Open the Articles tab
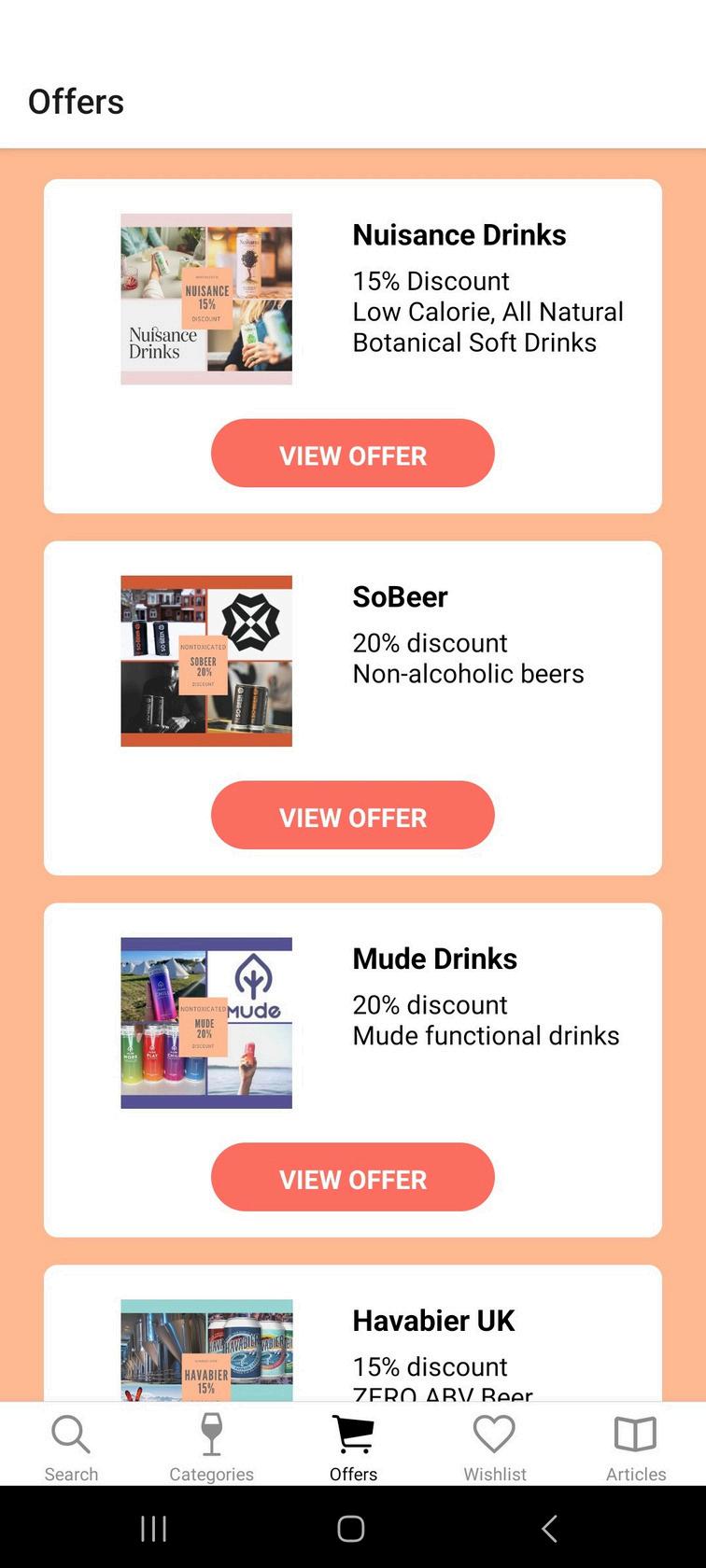The height and width of the screenshot is (1568, 706). coord(635,1446)
